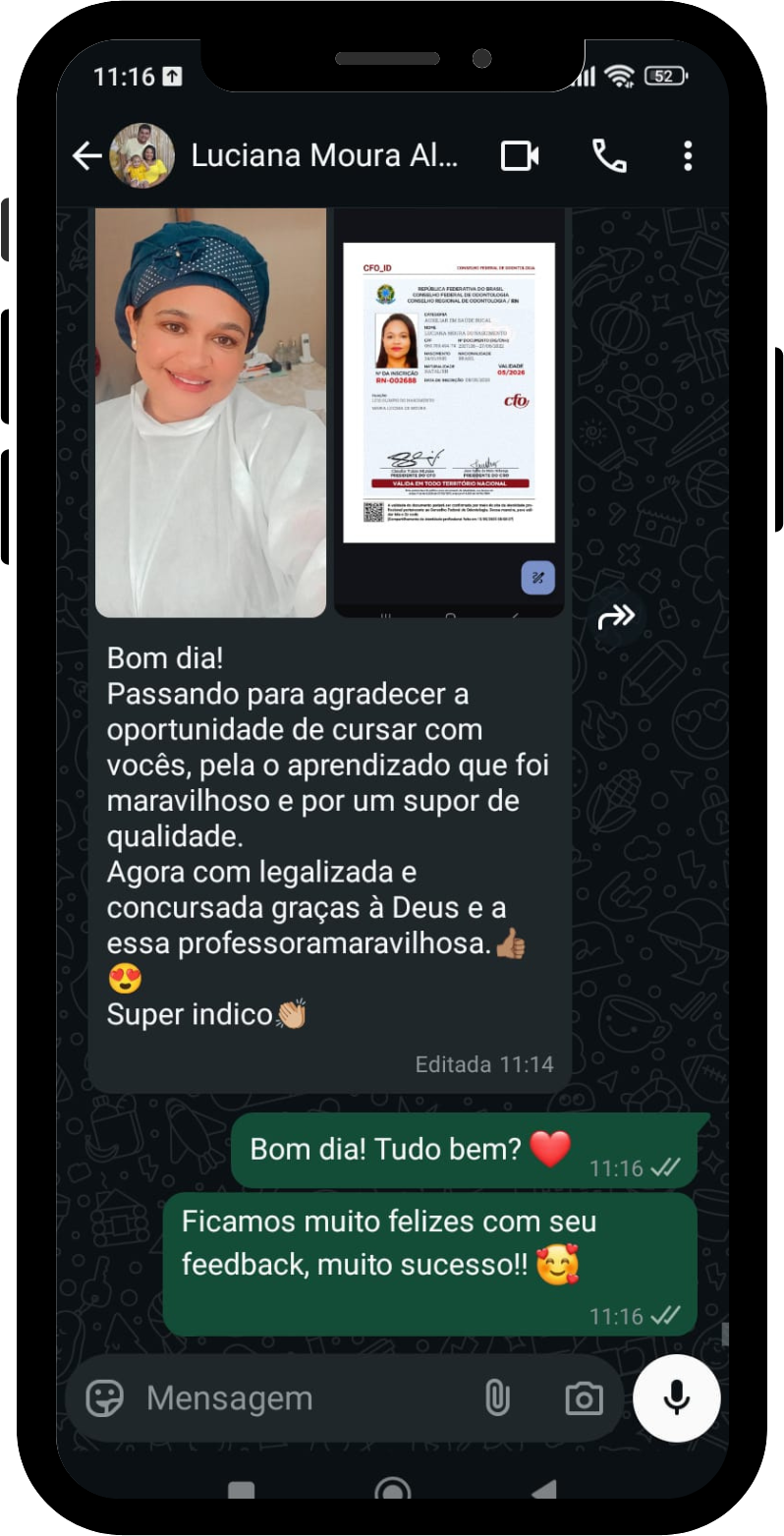Image resolution: width=784 pixels, height=1536 pixels.
Task: Forward the received message
Action: click(616, 617)
